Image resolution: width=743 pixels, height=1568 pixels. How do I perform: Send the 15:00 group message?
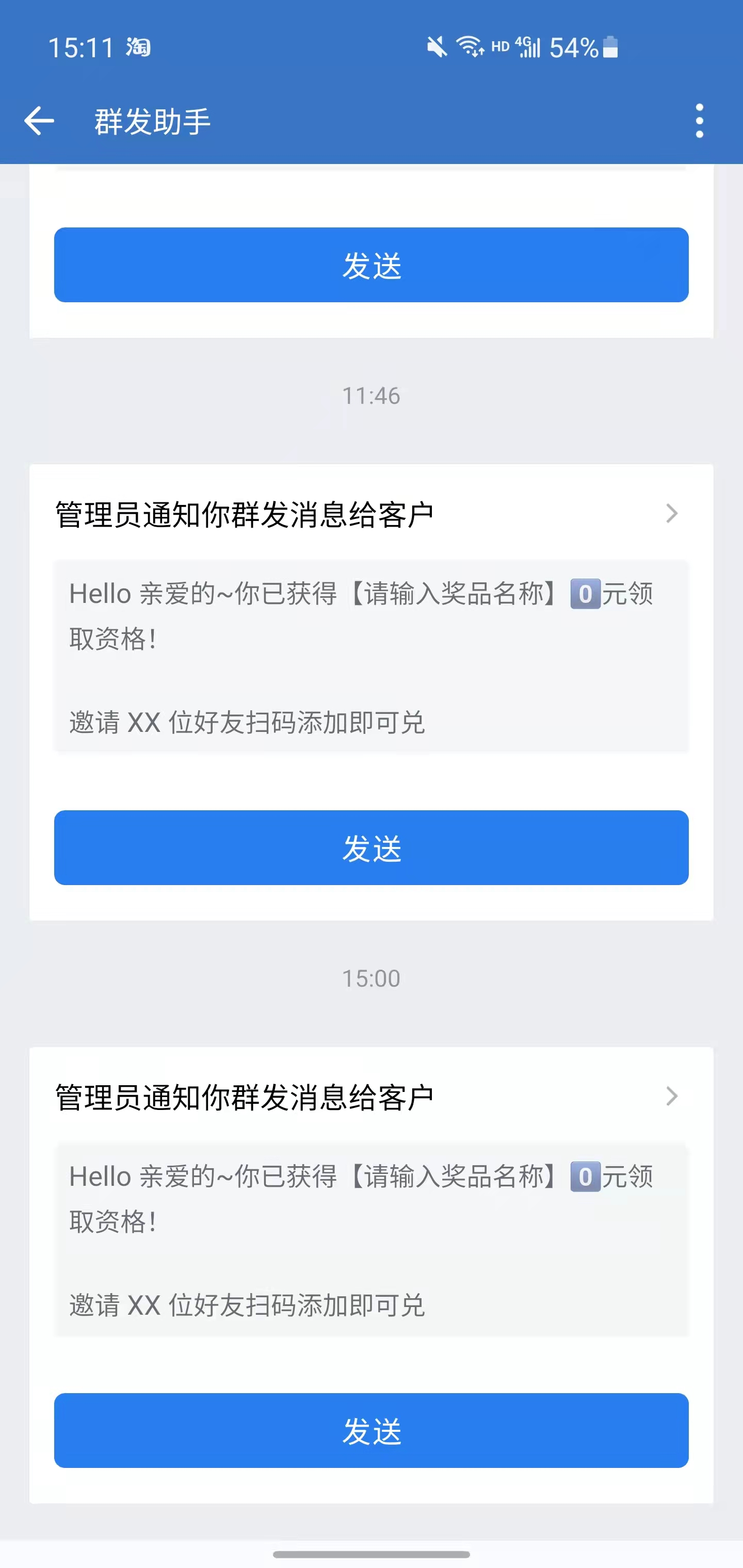372,1430
